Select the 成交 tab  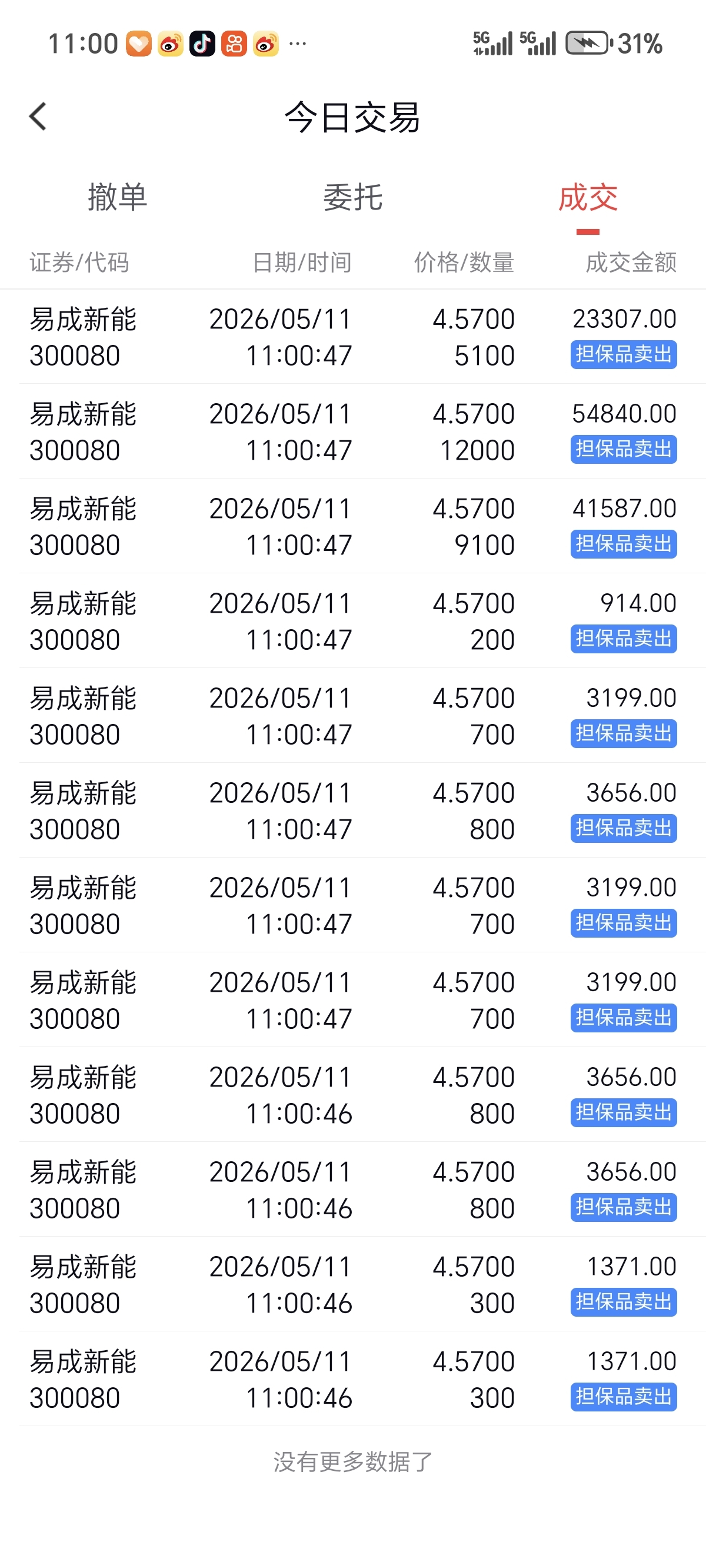coord(588,197)
